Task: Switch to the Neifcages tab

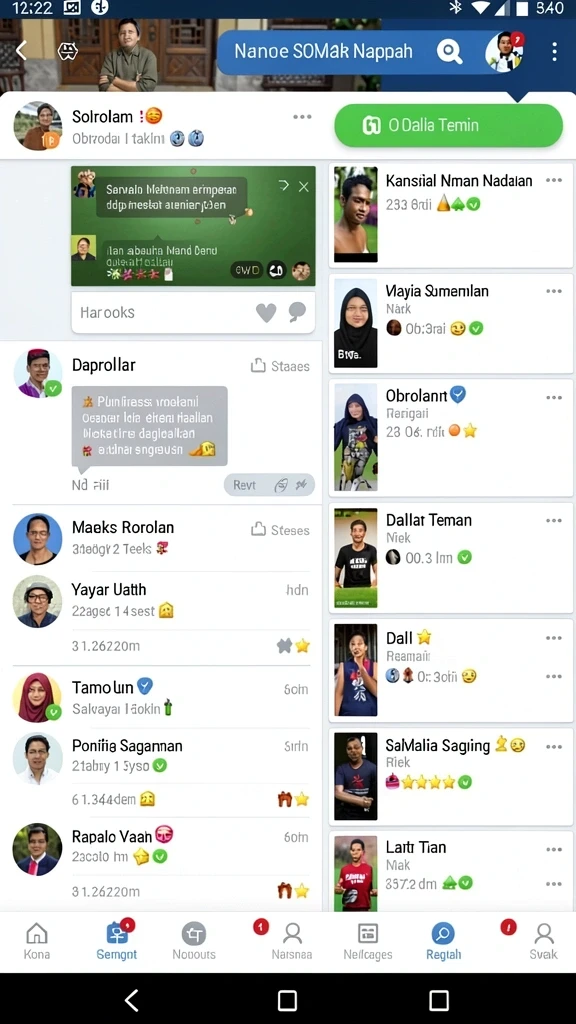Action: [368, 942]
